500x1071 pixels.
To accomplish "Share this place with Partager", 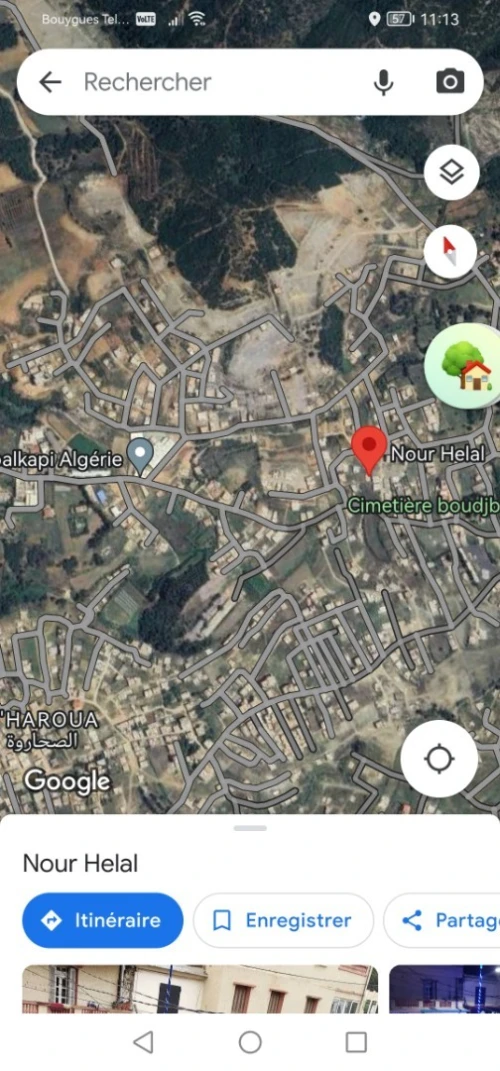I will (442, 920).
